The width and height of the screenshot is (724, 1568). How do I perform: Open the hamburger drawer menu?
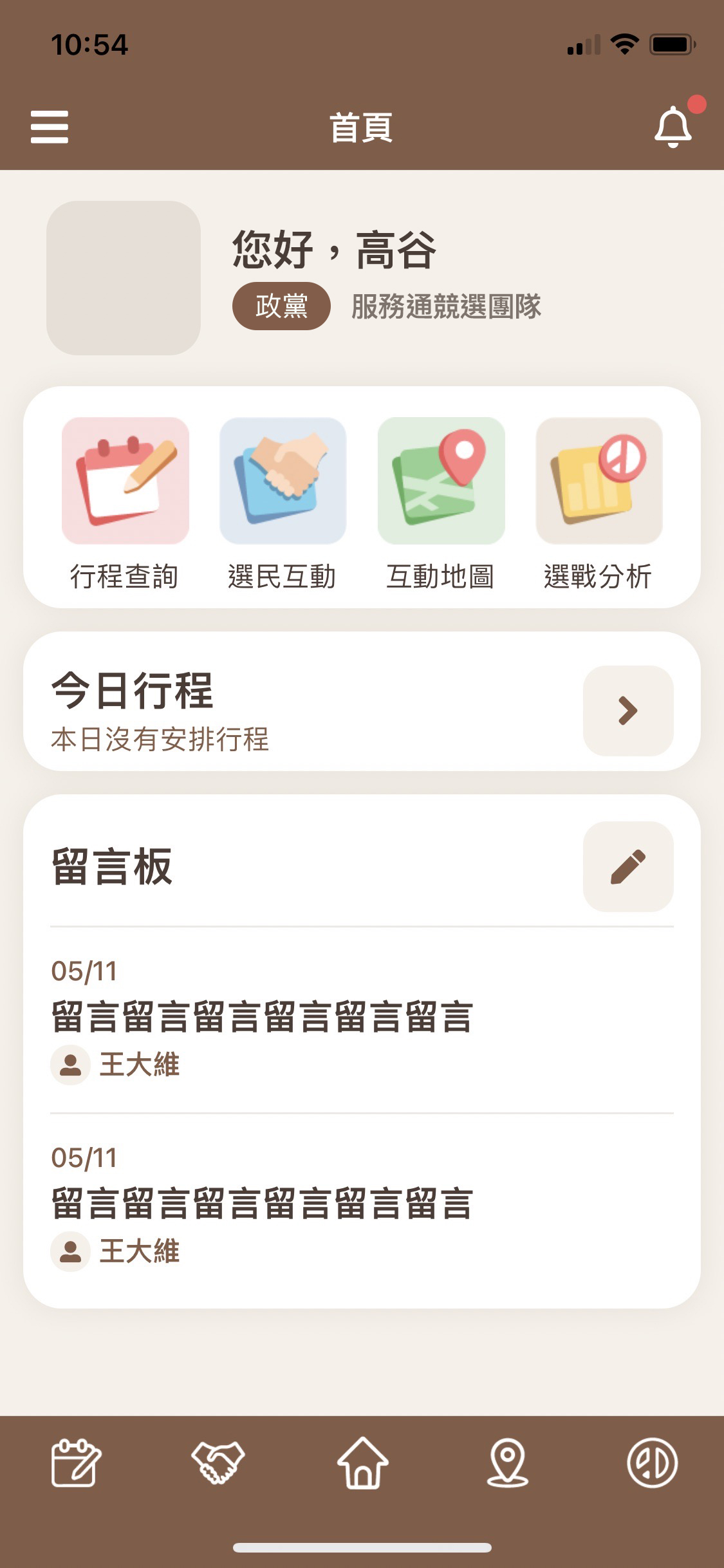pyautogui.click(x=50, y=126)
